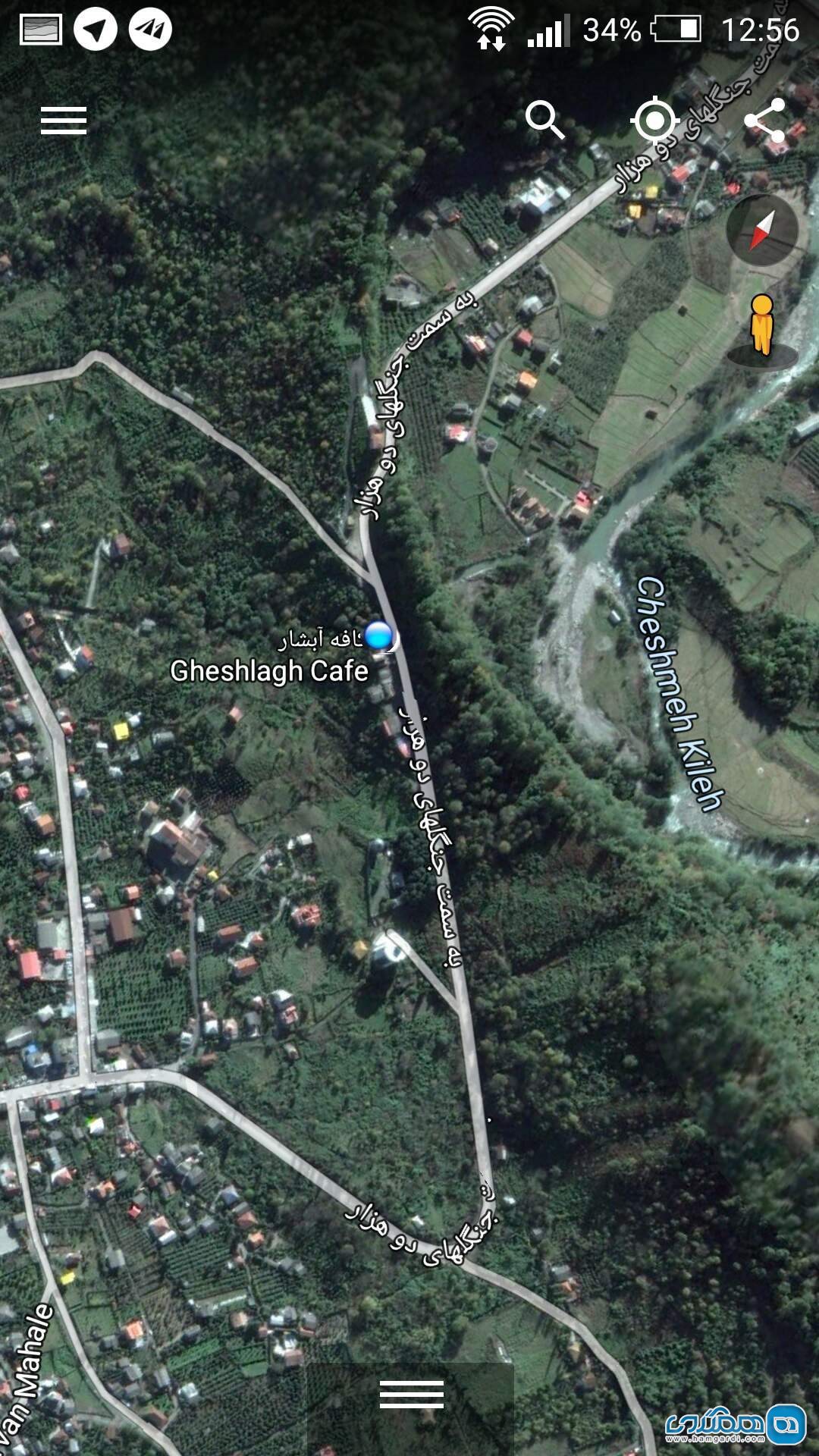Select the Street View pegman
Screen dimensions: 819x1456
pos(761,325)
